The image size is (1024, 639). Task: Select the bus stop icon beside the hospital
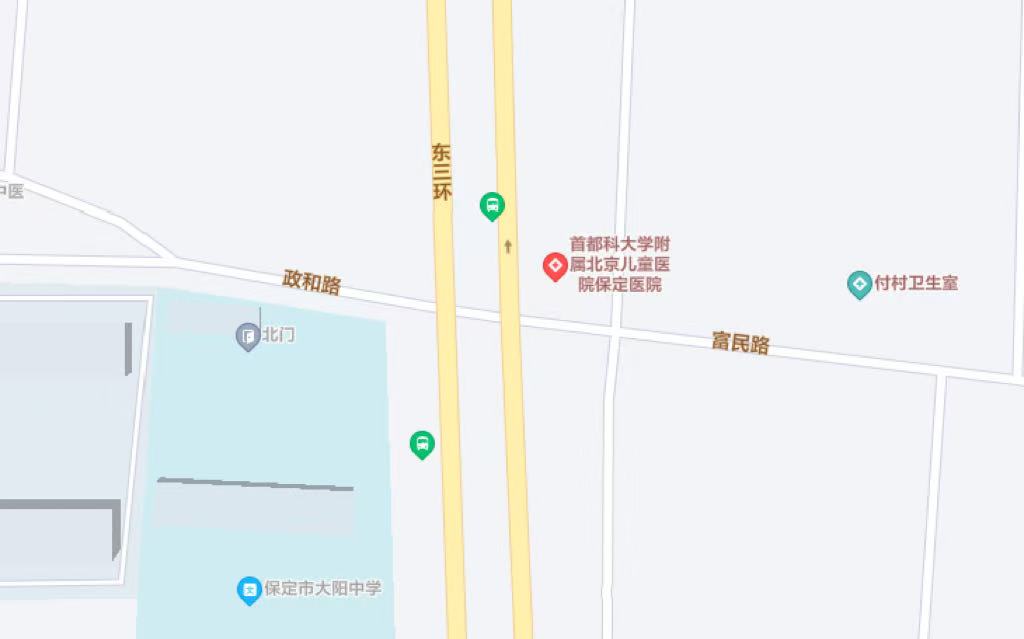click(x=491, y=206)
